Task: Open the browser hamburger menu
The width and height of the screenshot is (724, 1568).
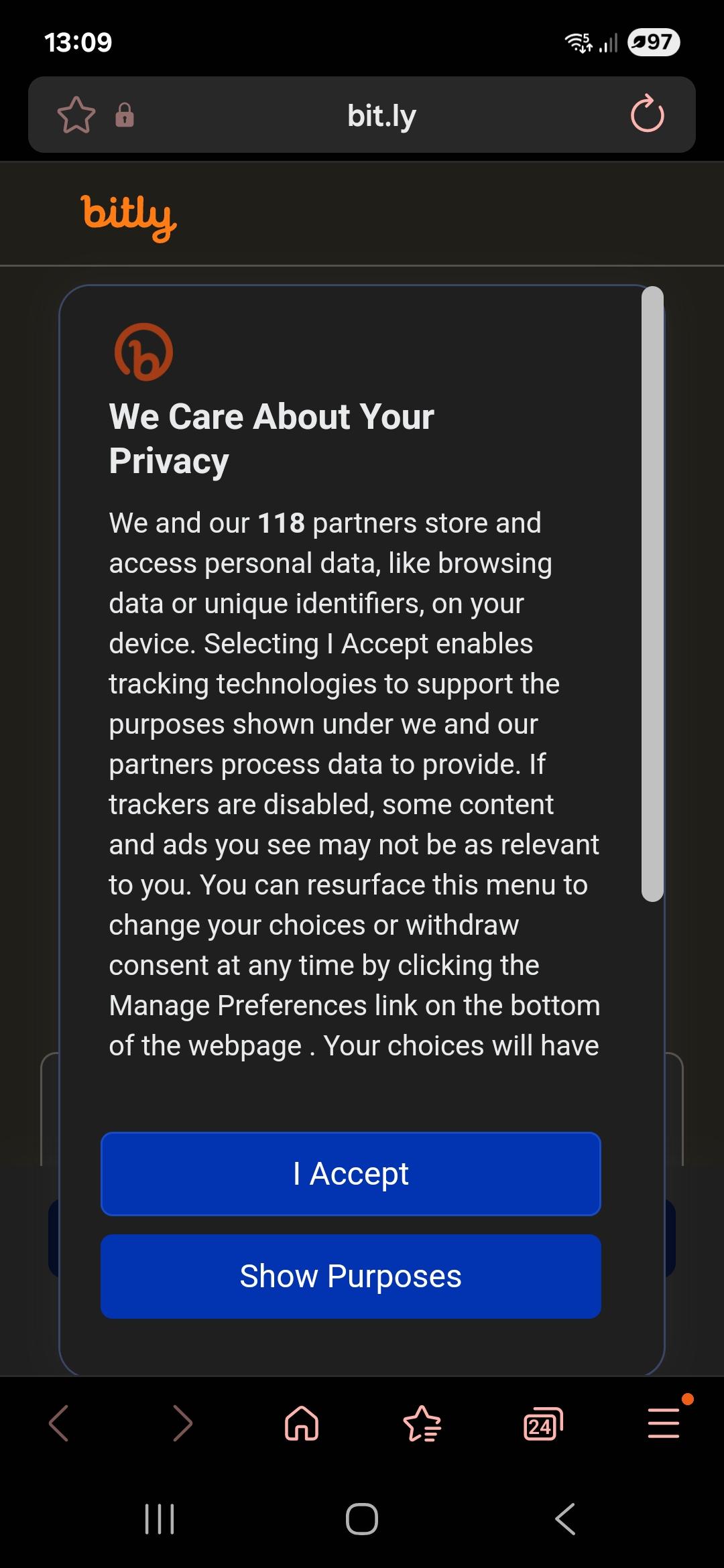Action: click(x=664, y=1423)
